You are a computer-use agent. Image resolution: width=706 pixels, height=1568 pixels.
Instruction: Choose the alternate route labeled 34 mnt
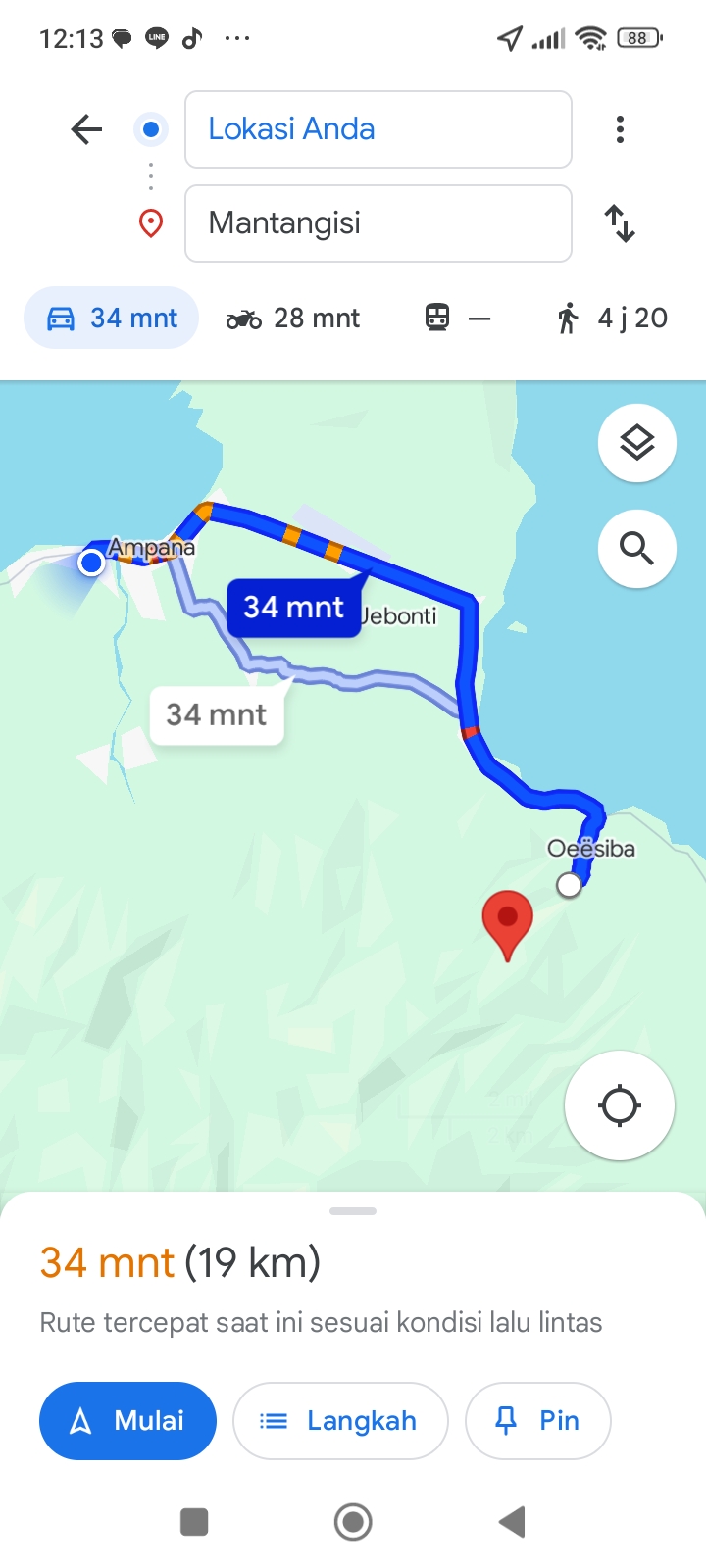tap(217, 715)
